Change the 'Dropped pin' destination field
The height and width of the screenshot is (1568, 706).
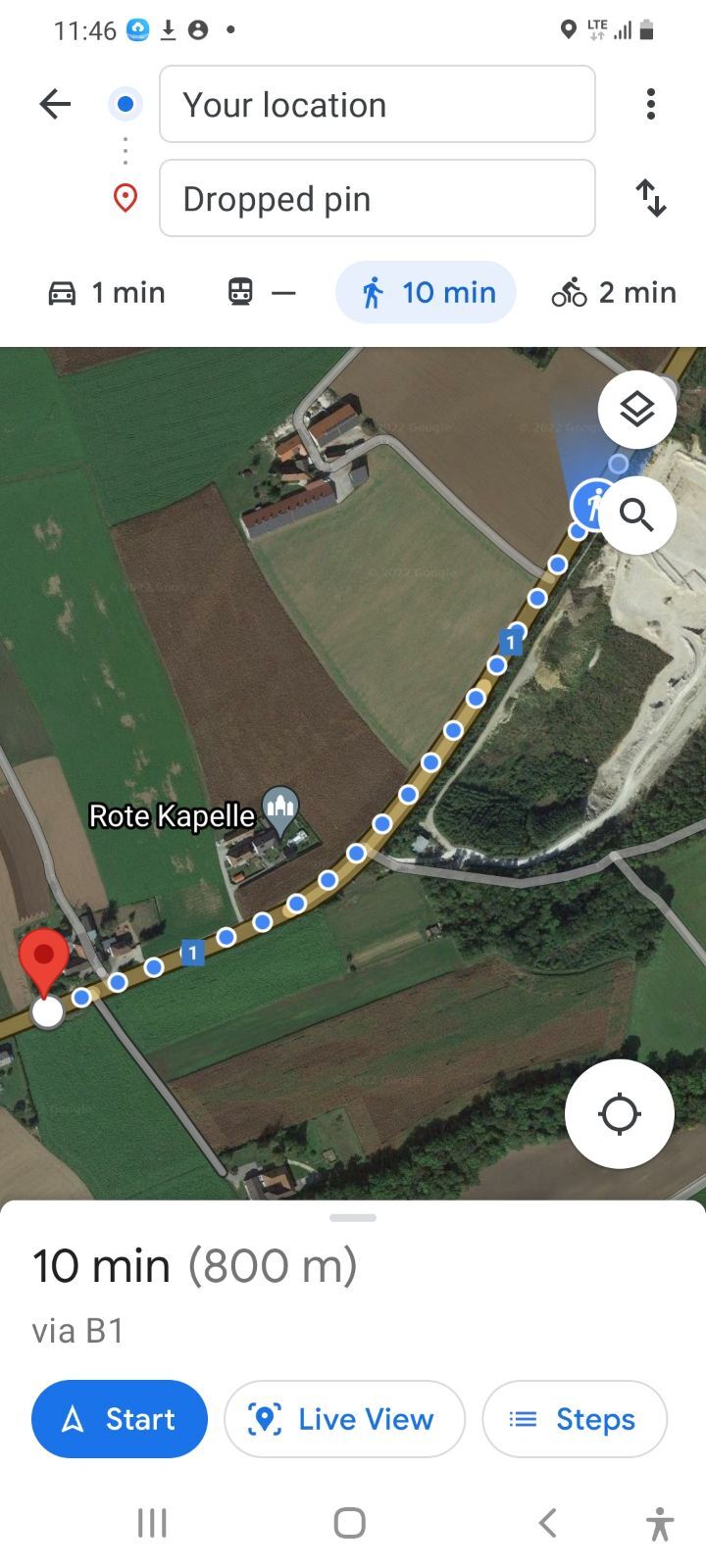click(x=377, y=198)
